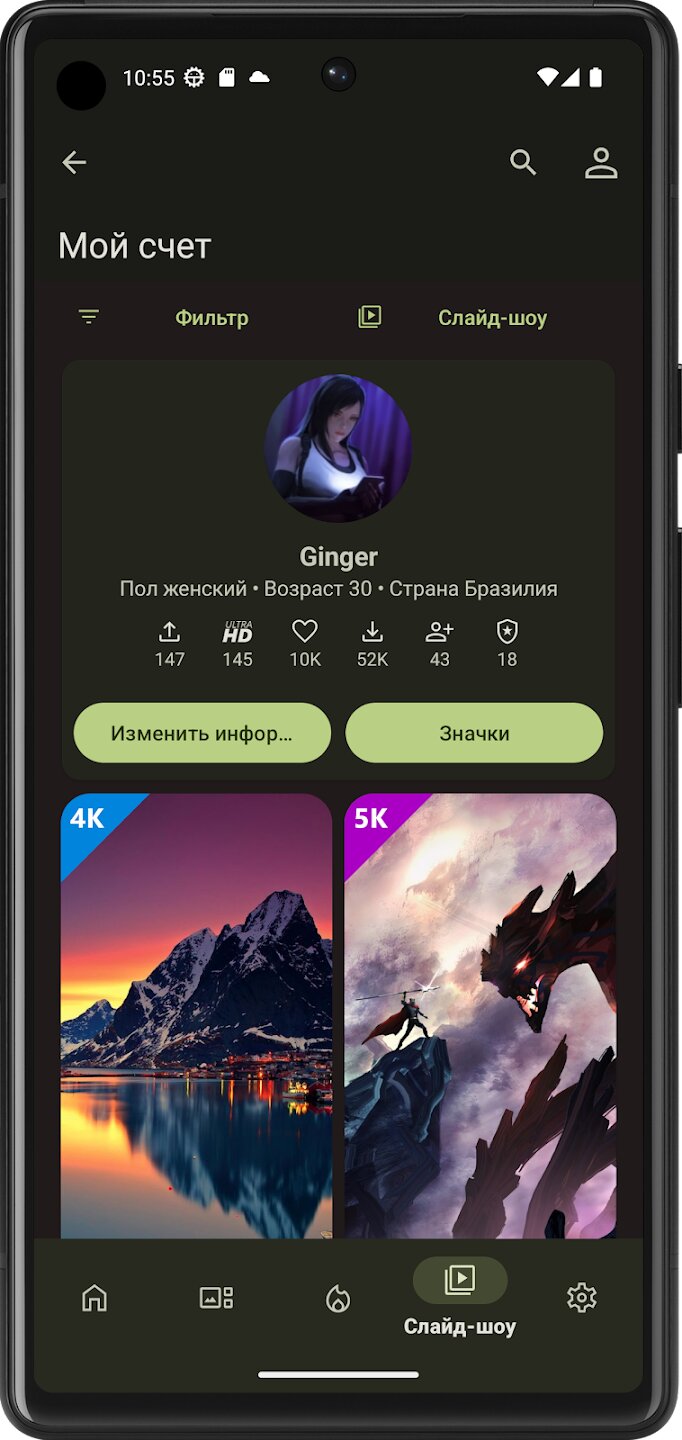Open the settings gear tab
Viewport: 682px width, 1440px height.
pos(581,1298)
